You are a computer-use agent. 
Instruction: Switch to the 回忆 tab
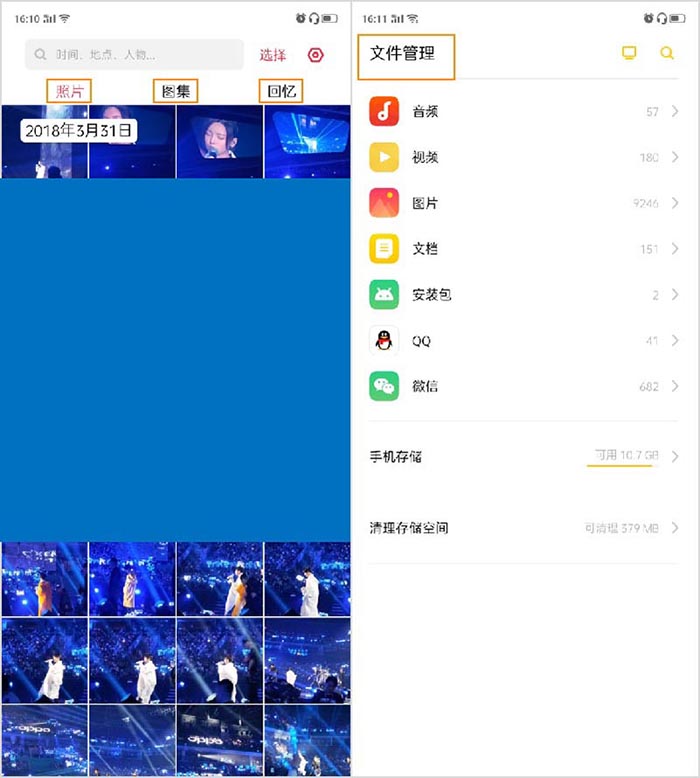coord(280,91)
